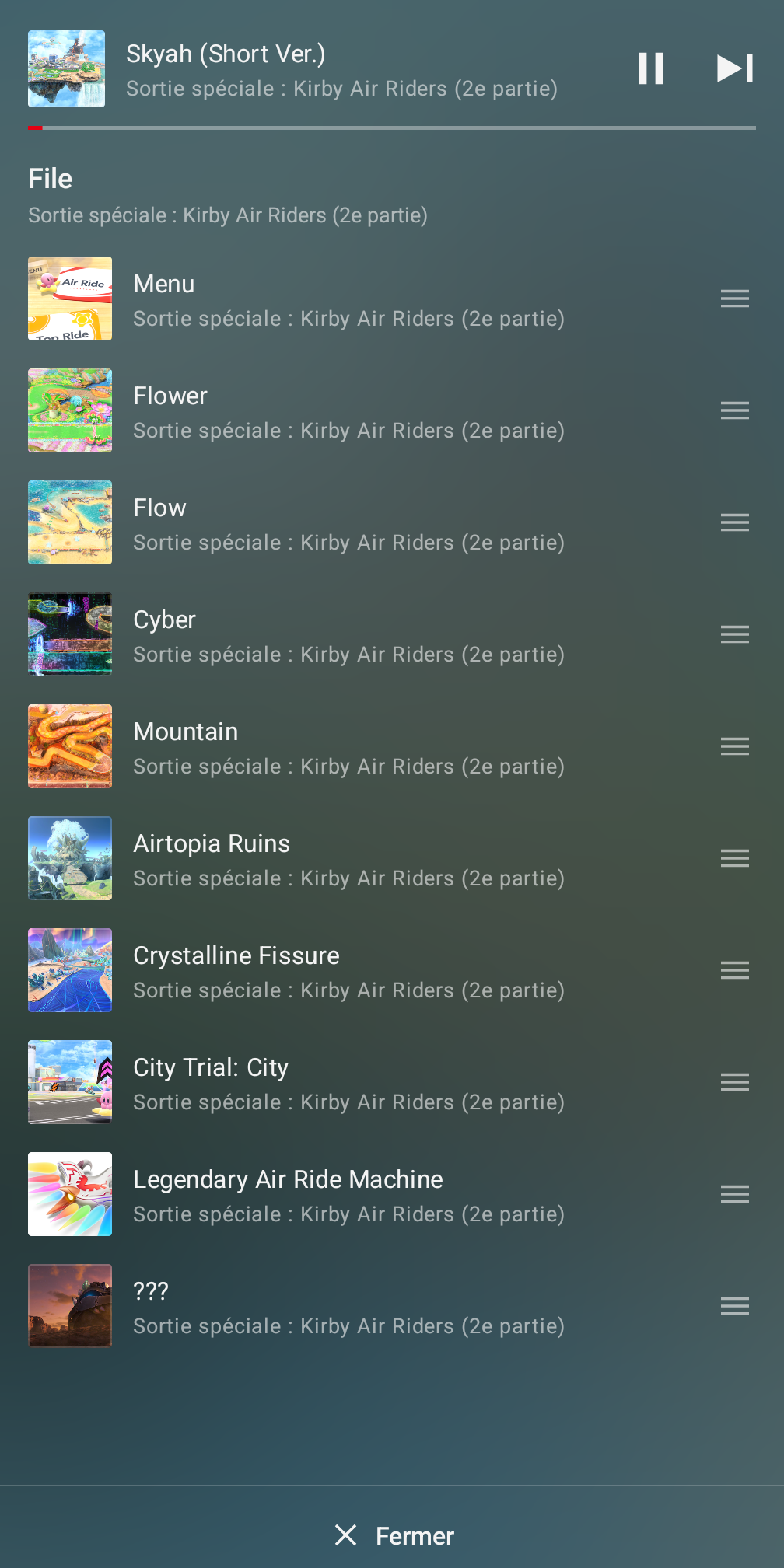The width and height of the screenshot is (784, 1568).
Task: Play Crystalline Fissure
Action: point(348,971)
